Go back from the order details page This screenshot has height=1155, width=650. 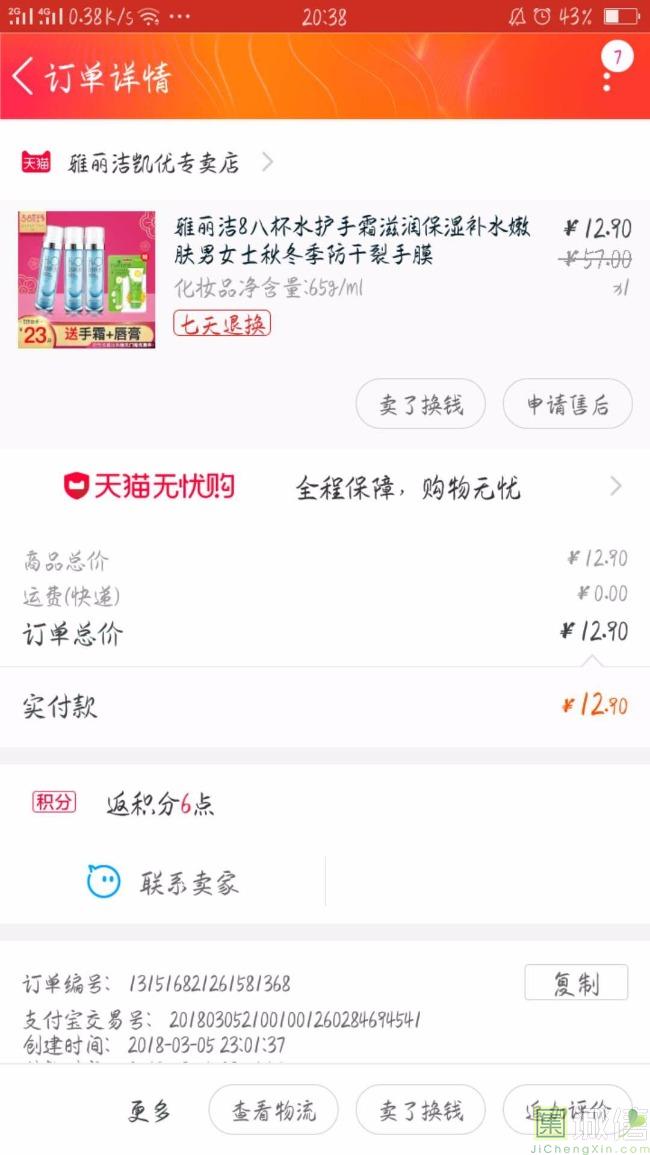[x=24, y=76]
